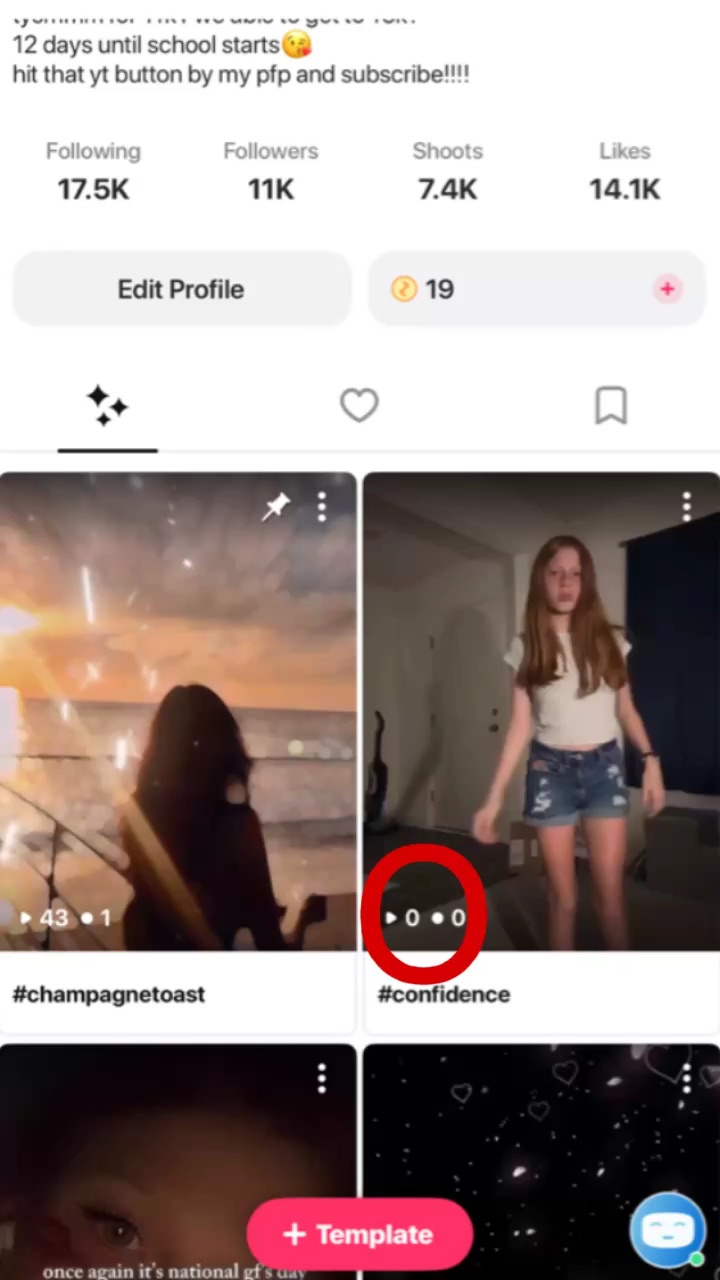Open the chatbot assistant bubble
720x1280 pixels.
pyautogui.click(x=667, y=1230)
